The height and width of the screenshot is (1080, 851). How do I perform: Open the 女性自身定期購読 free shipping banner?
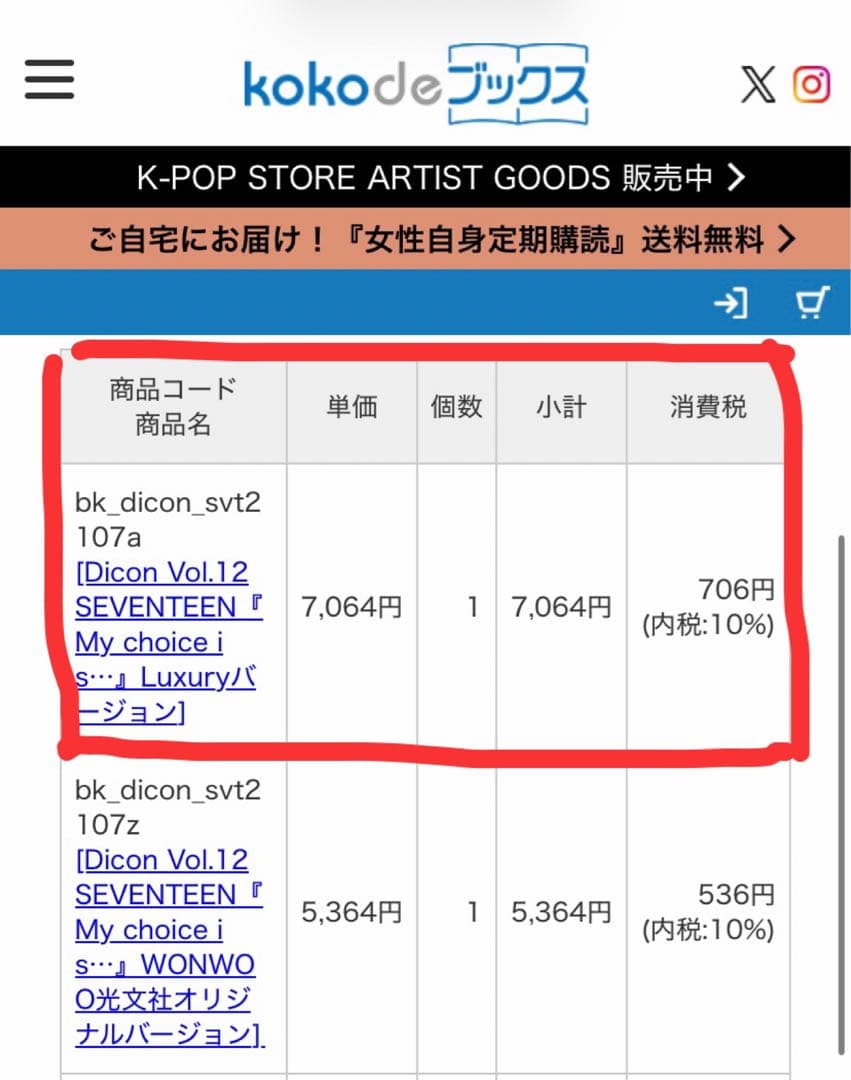426,239
